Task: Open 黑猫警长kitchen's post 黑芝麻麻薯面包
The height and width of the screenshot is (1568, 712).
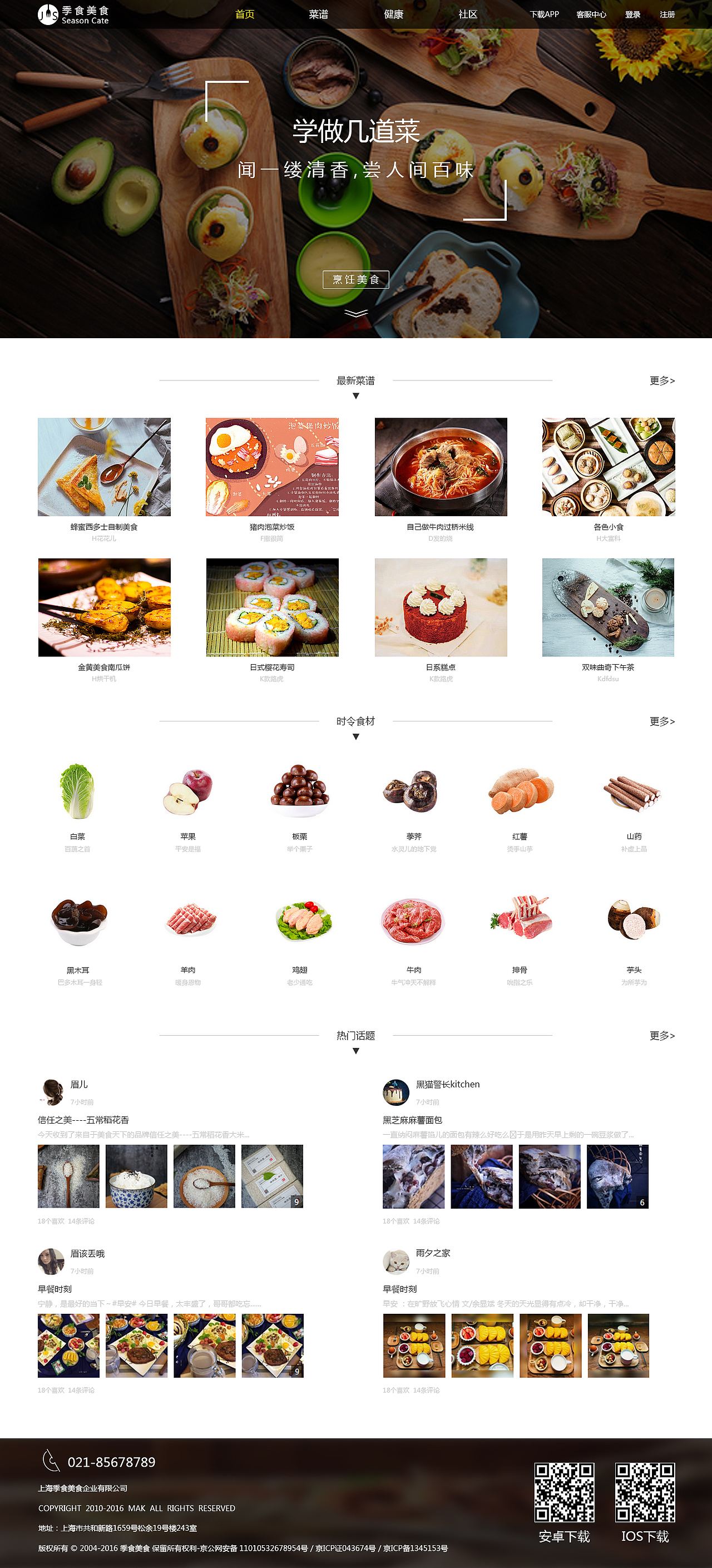Action: point(412,1120)
